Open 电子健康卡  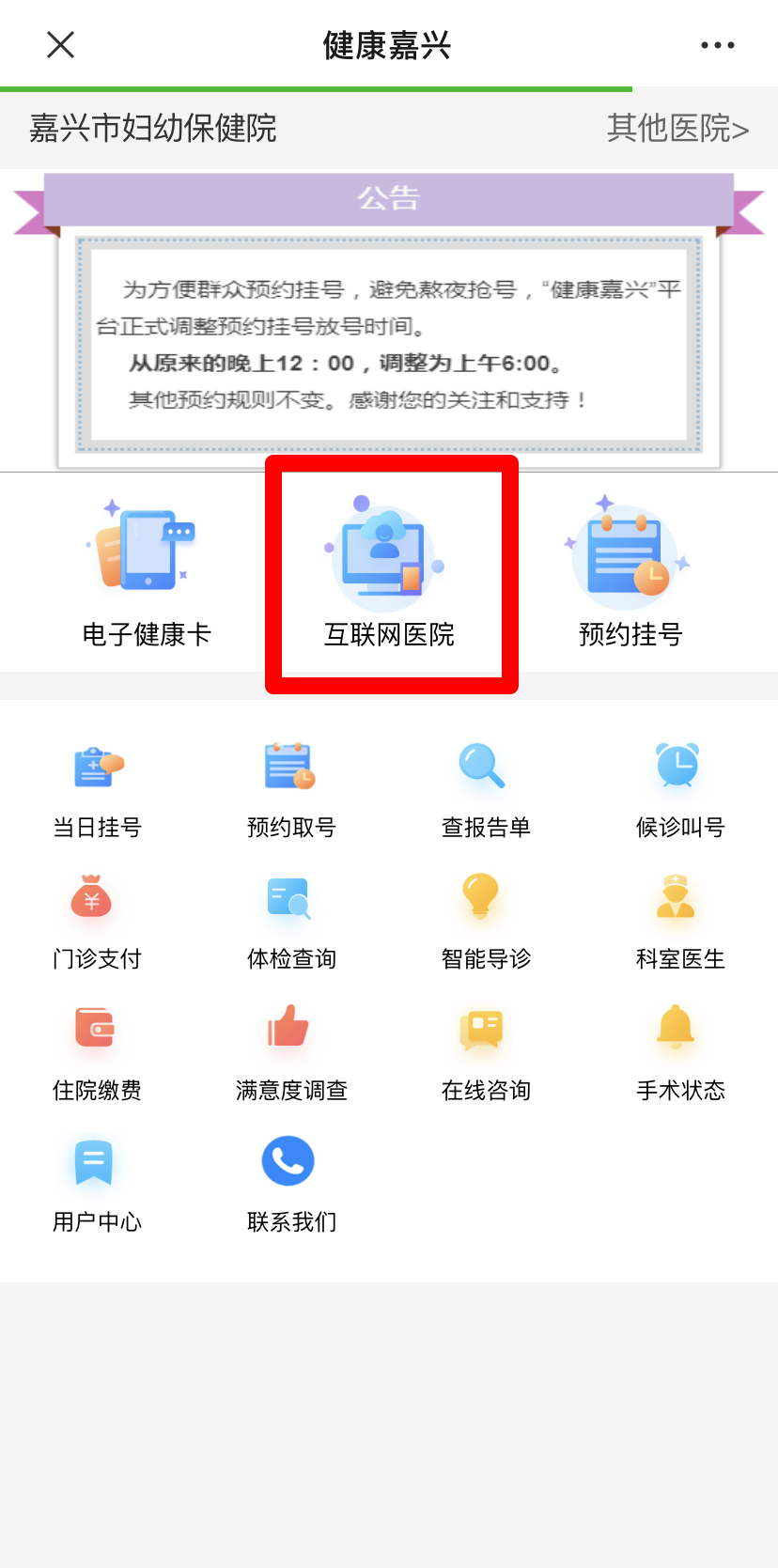click(147, 572)
